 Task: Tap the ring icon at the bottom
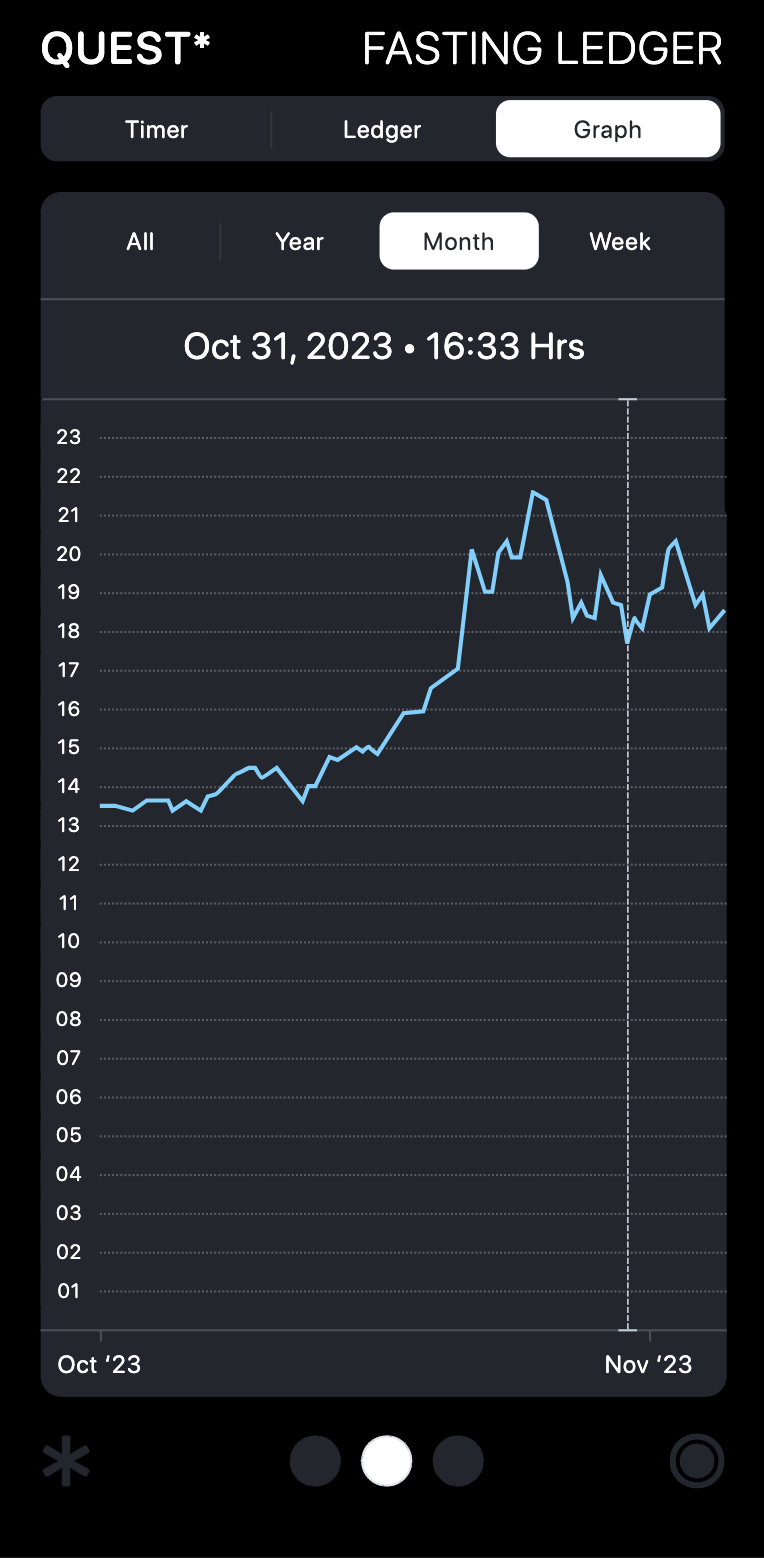click(x=696, y=1461)
